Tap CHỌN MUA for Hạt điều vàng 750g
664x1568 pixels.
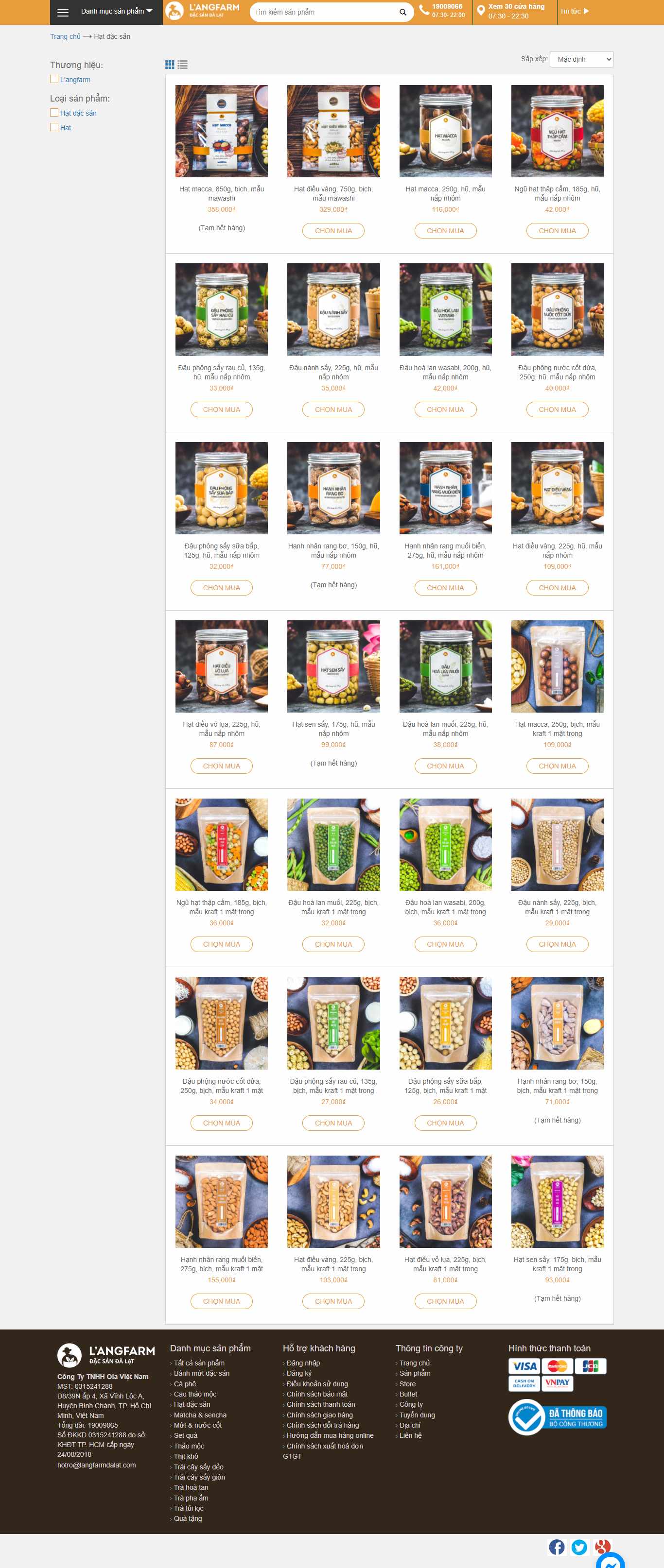[333, 231]
